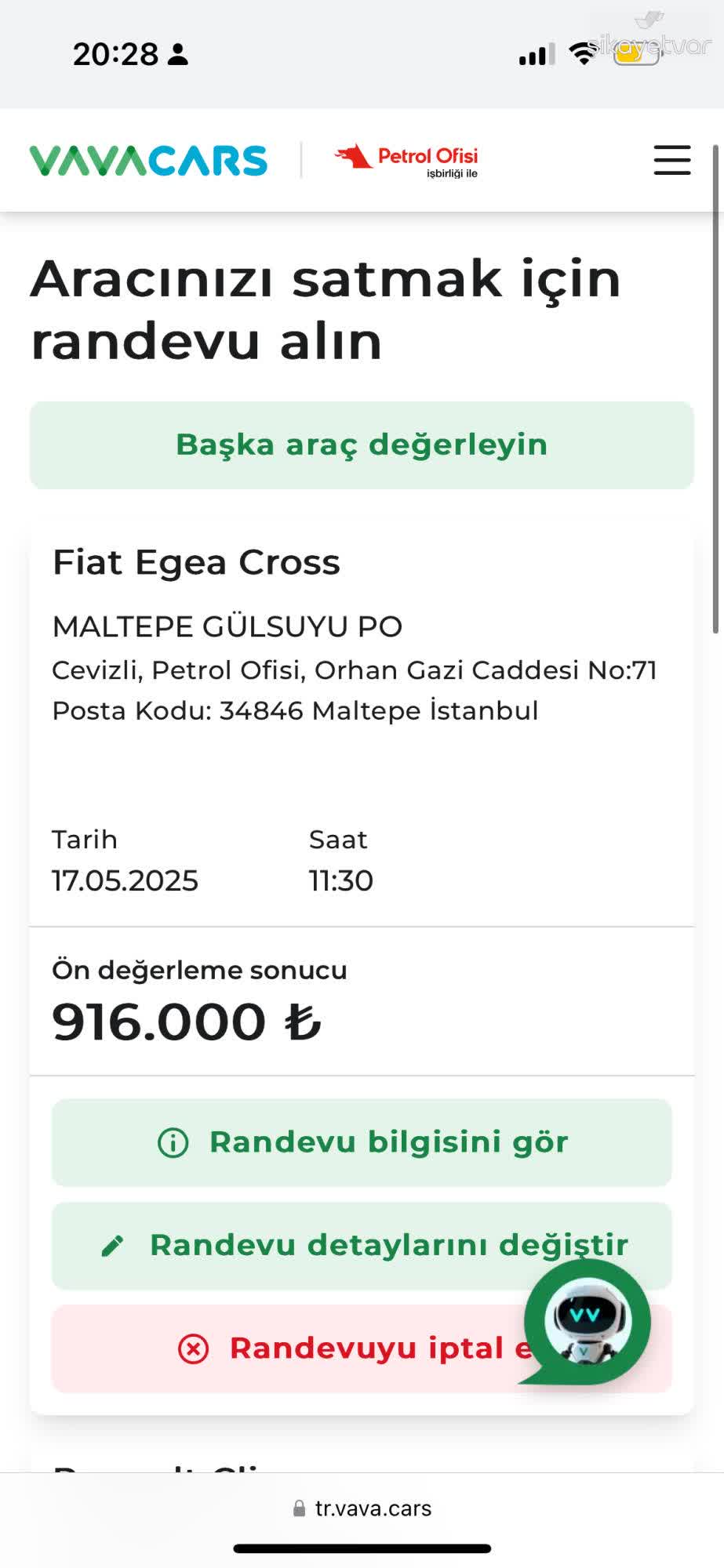Click the VAVACARS logo
Screen dimensions: 724x1568
point(147,159)
